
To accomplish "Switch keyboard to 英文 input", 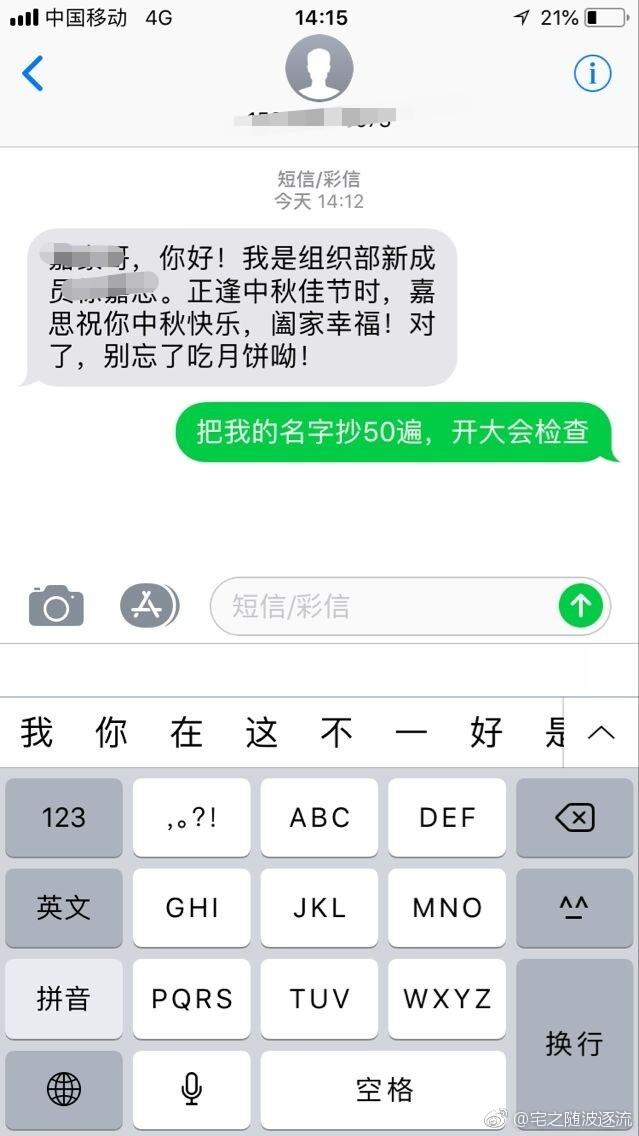I will 64,908.
